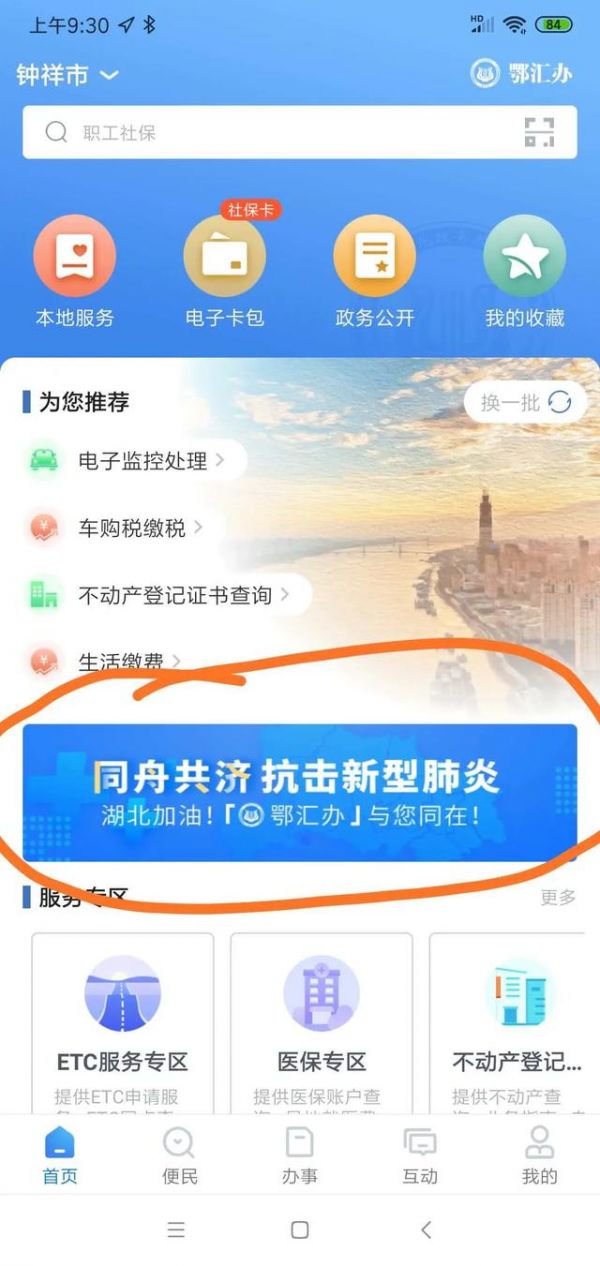
Task: Open 政务公开
Action: 375,273
